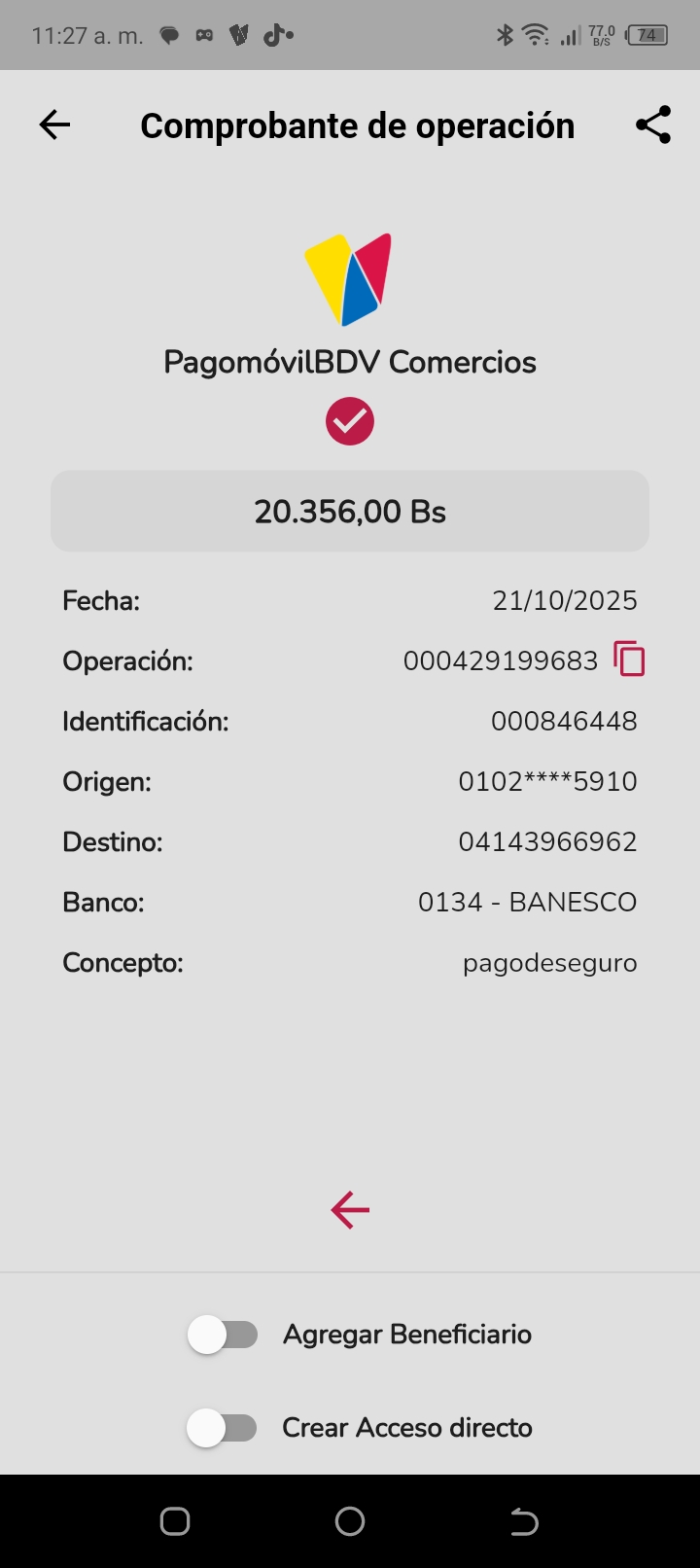
Task: Open recent apps from navigation bar
Action: click(x=175, y=1521)
